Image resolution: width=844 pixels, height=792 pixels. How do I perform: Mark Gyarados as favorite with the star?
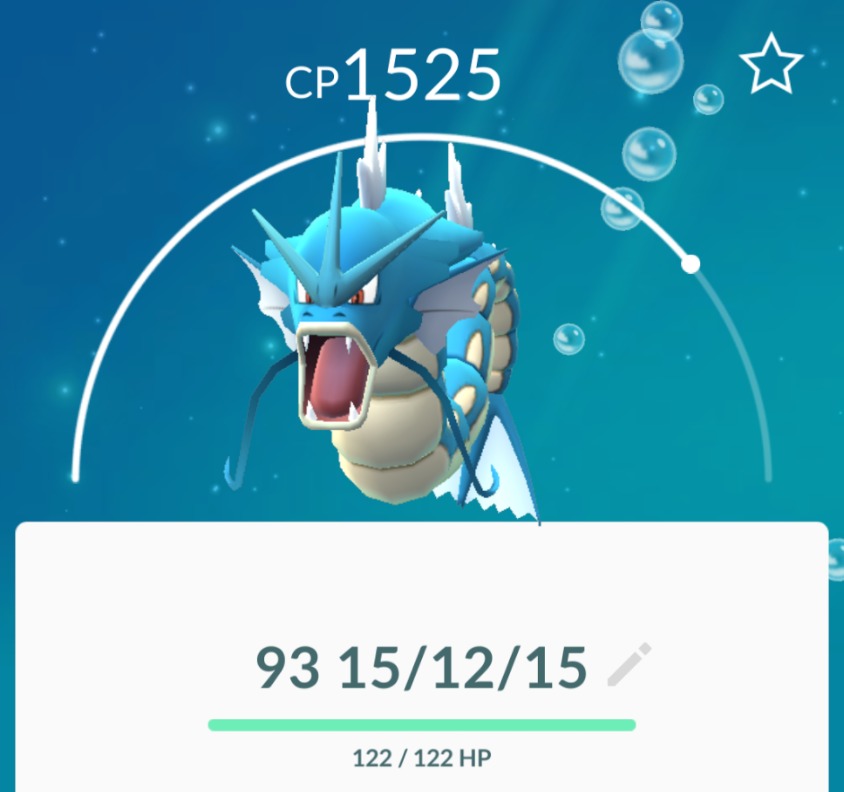pos(770,65)
